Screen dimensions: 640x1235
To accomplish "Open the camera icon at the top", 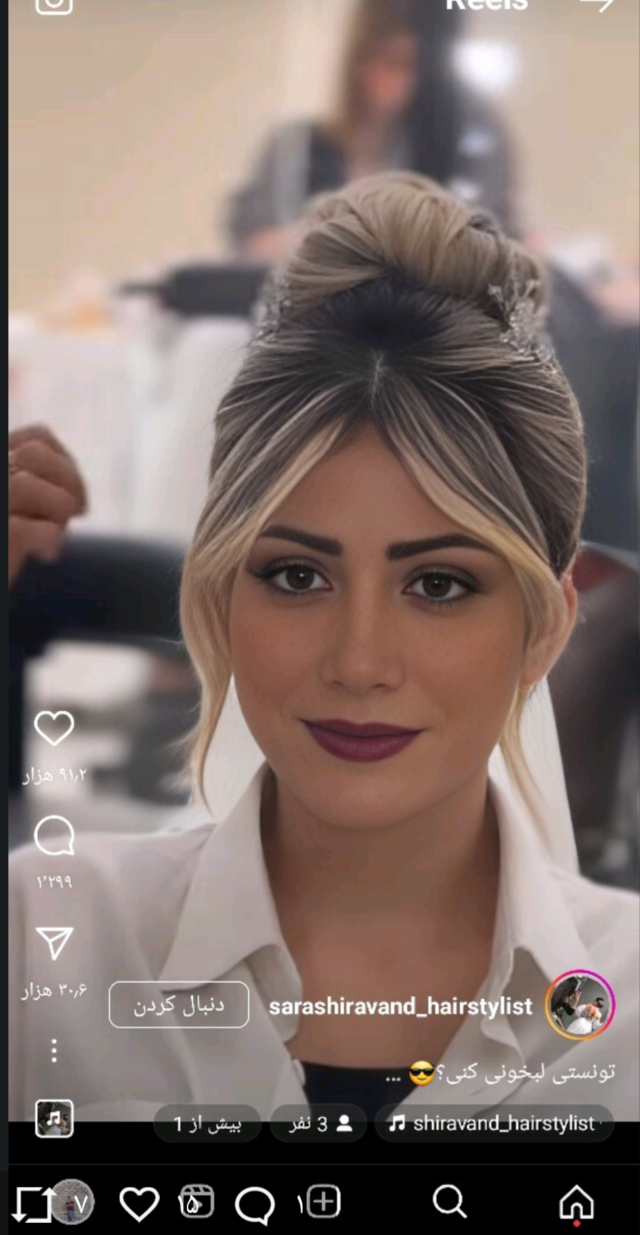I will pyautogui.click(x=53, y=5).
